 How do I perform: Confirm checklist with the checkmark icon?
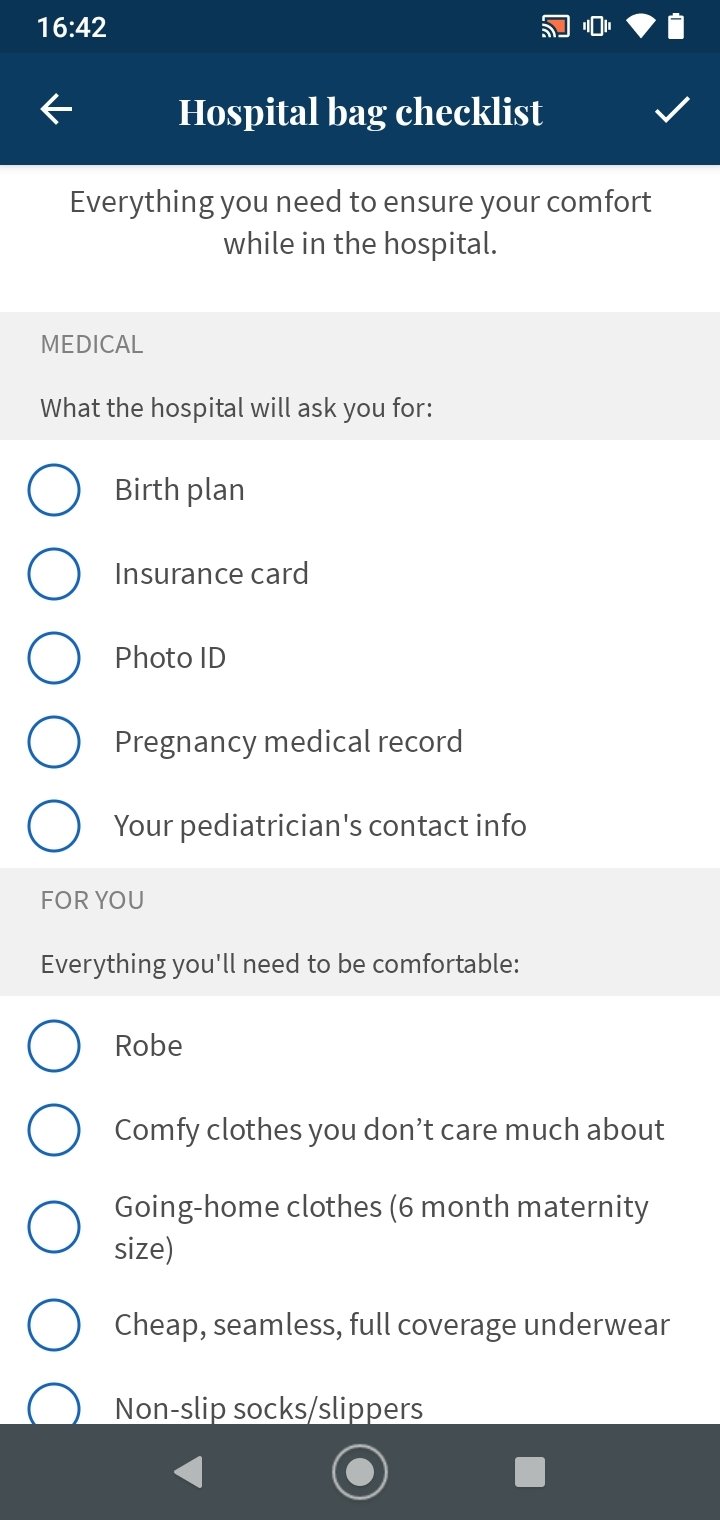(672, 110)
